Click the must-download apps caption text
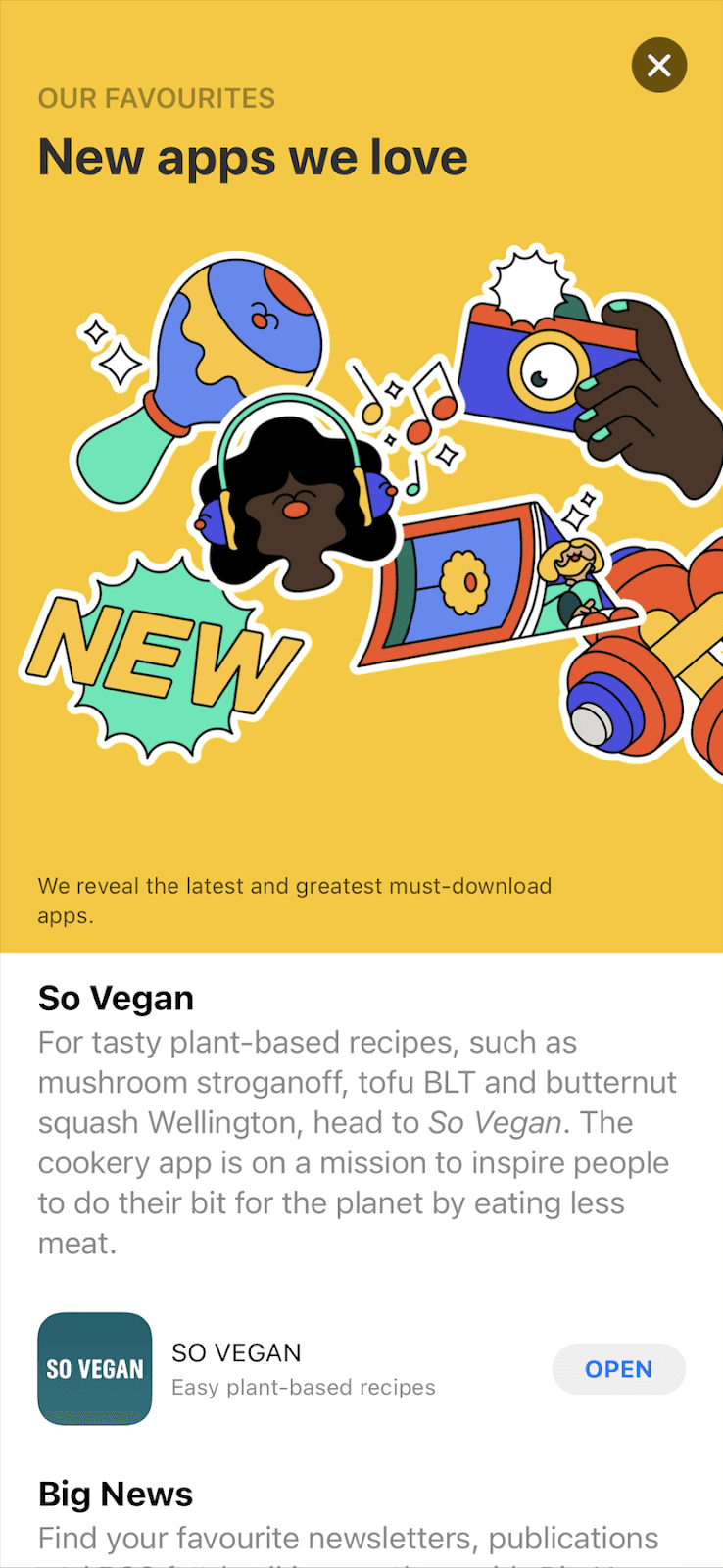The width and height of the screenshot is (723, 1568). tap(294, 900)
